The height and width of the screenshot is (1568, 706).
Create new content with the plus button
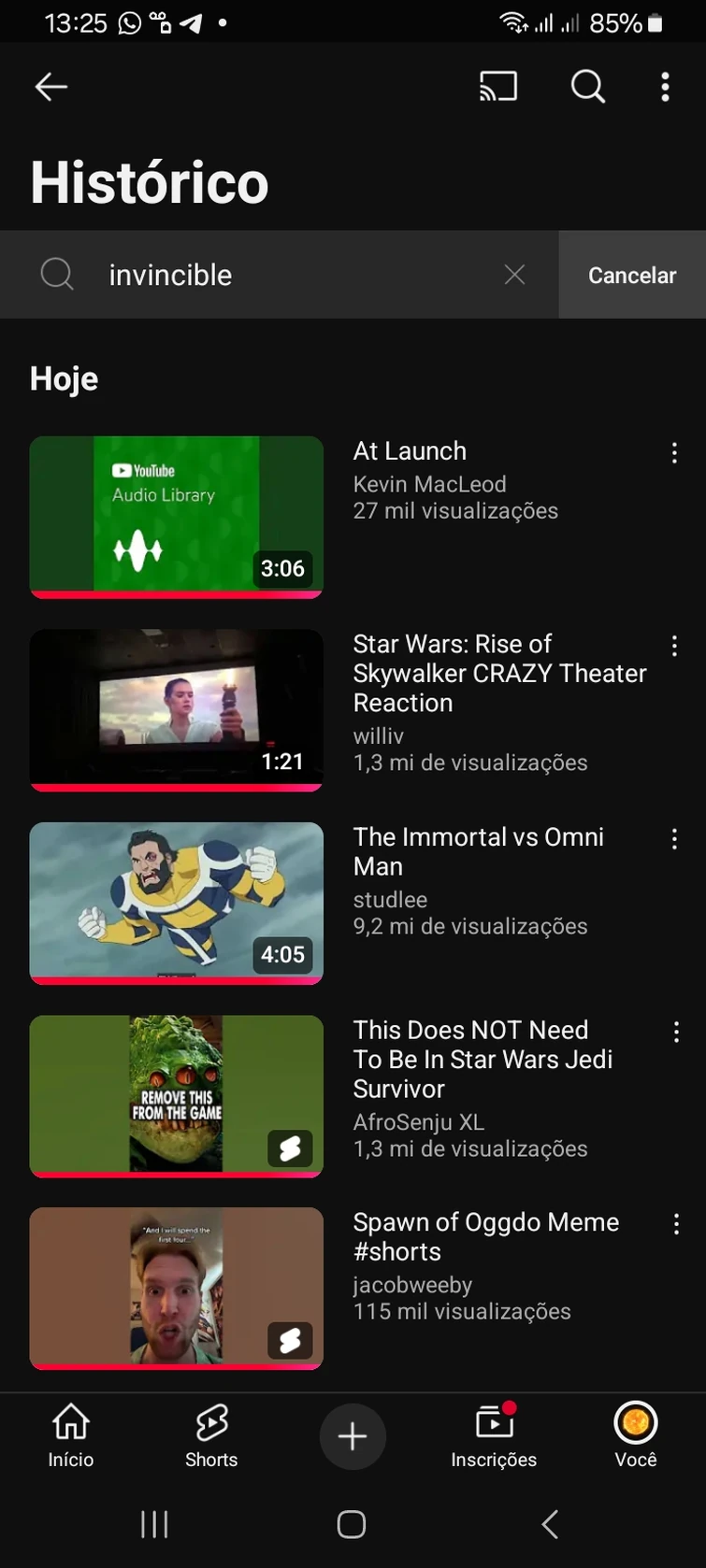(x=353, y=1436)
